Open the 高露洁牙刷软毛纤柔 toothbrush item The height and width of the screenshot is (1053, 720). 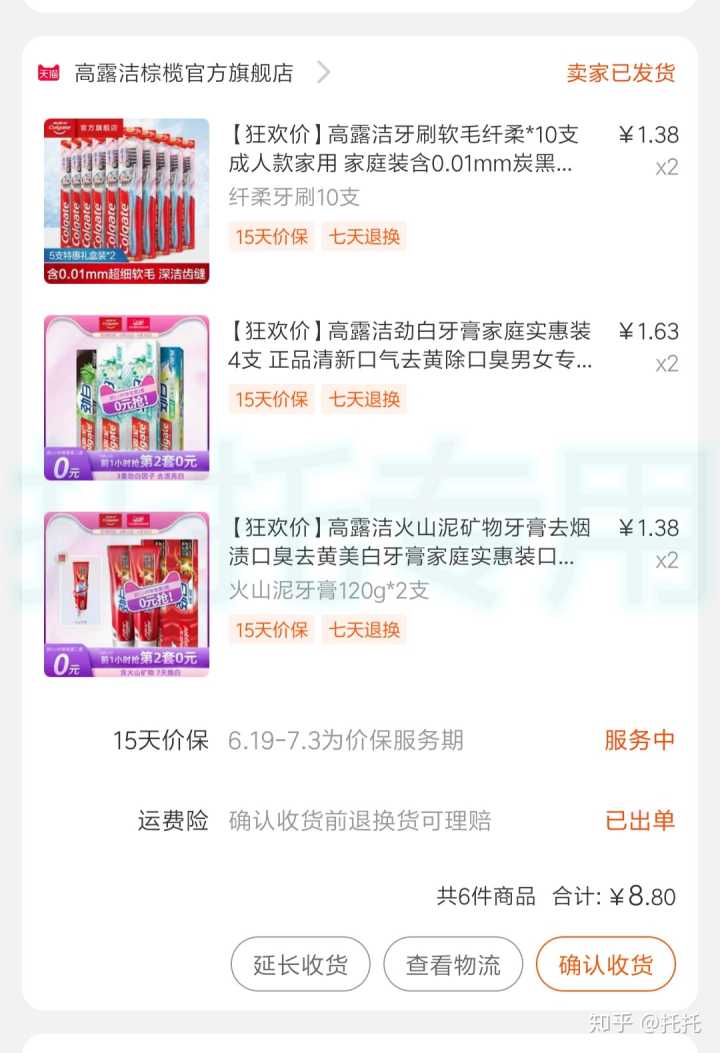[403, 149]
